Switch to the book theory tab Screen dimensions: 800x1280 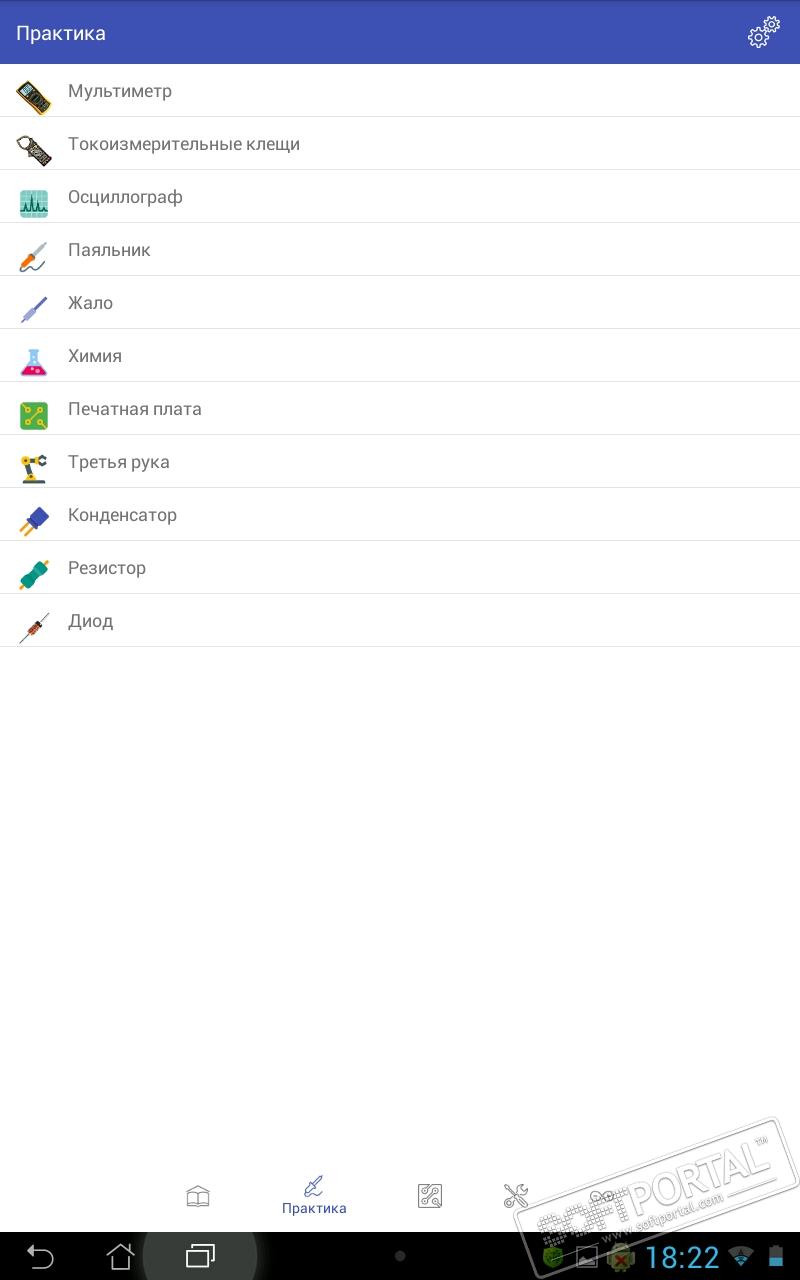click(x=198, y=1196)
